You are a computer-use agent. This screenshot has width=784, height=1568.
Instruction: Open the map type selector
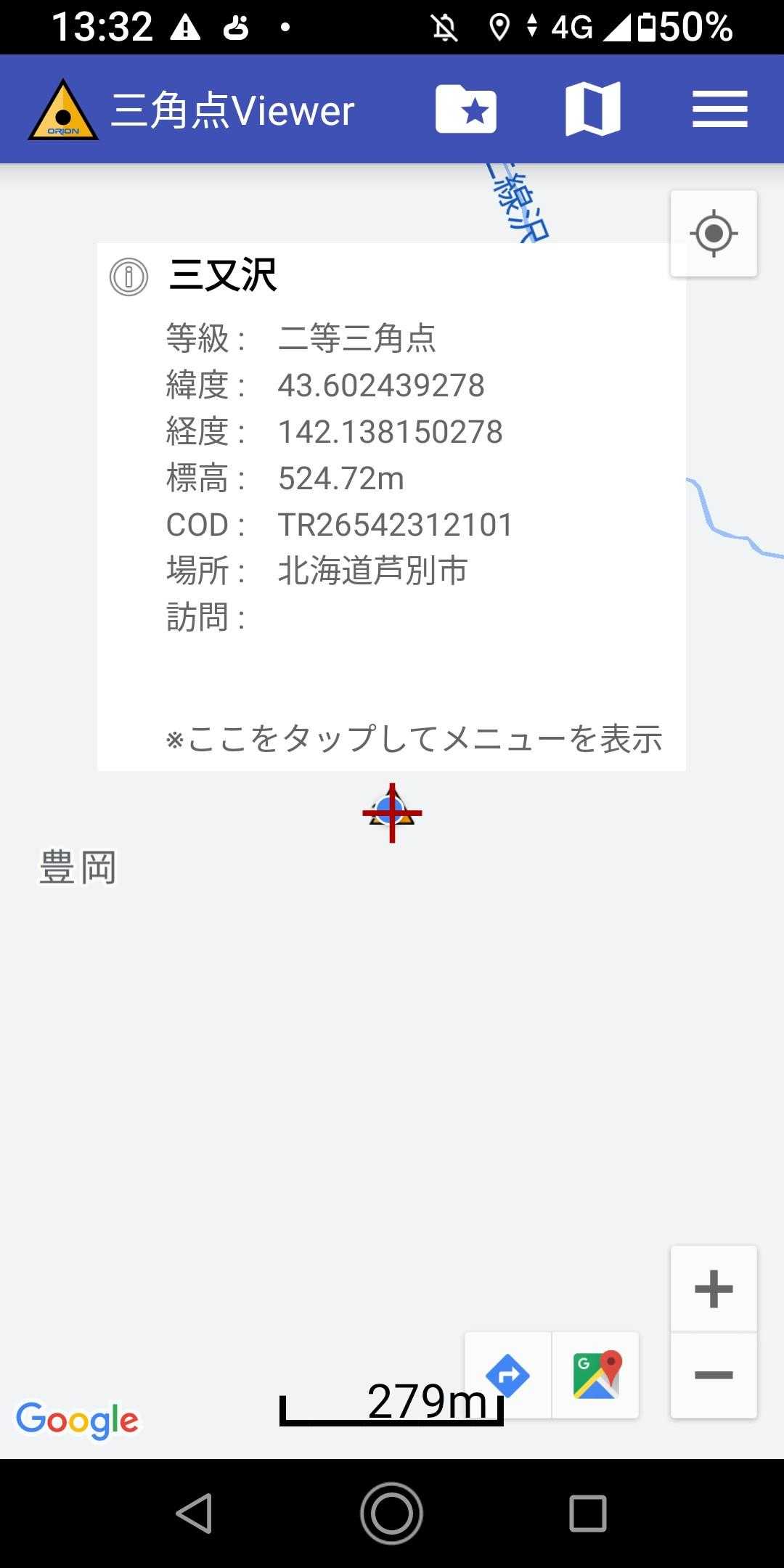coord(592,109)
